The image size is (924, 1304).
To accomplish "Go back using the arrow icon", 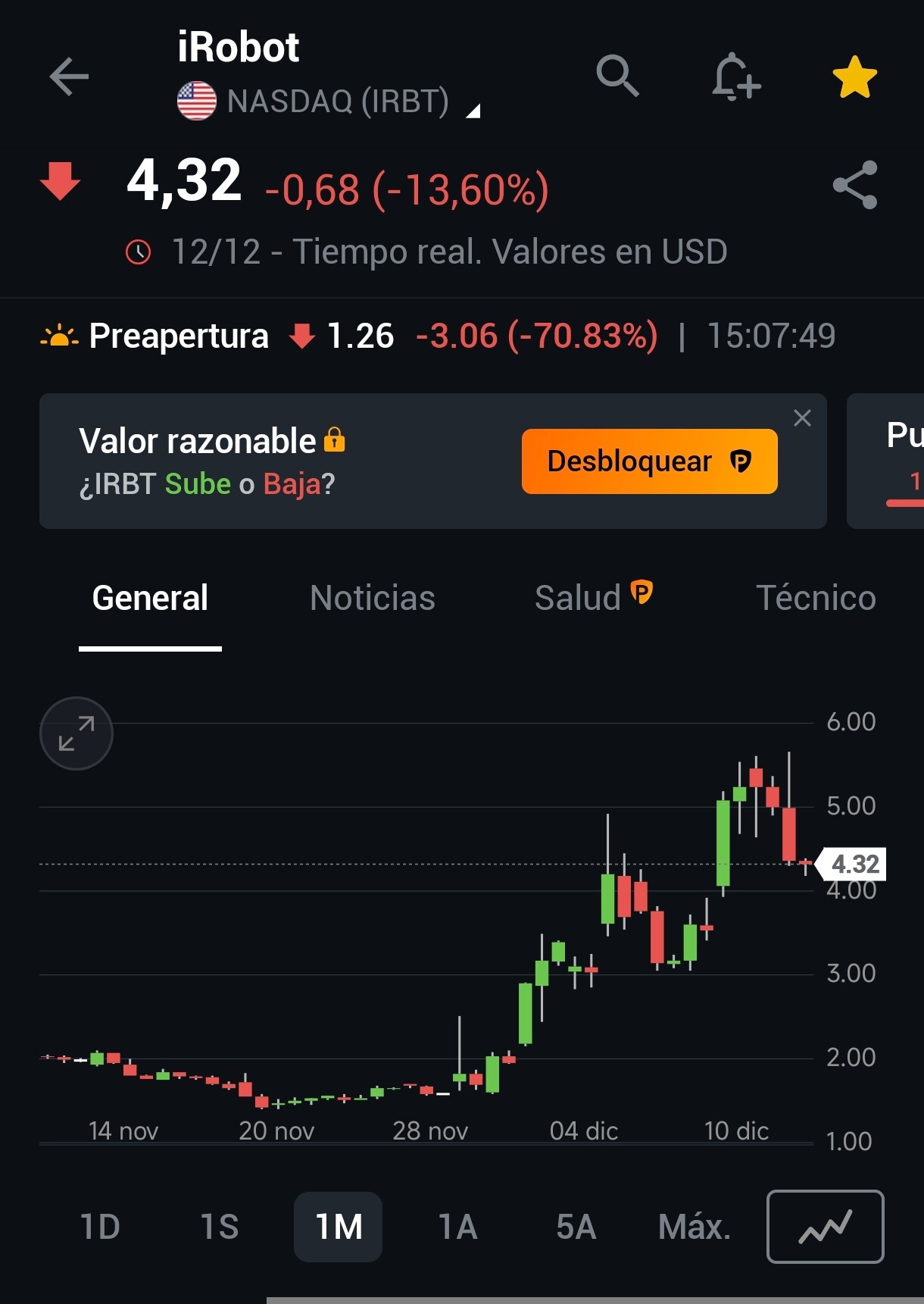I will tap(69, 77).
